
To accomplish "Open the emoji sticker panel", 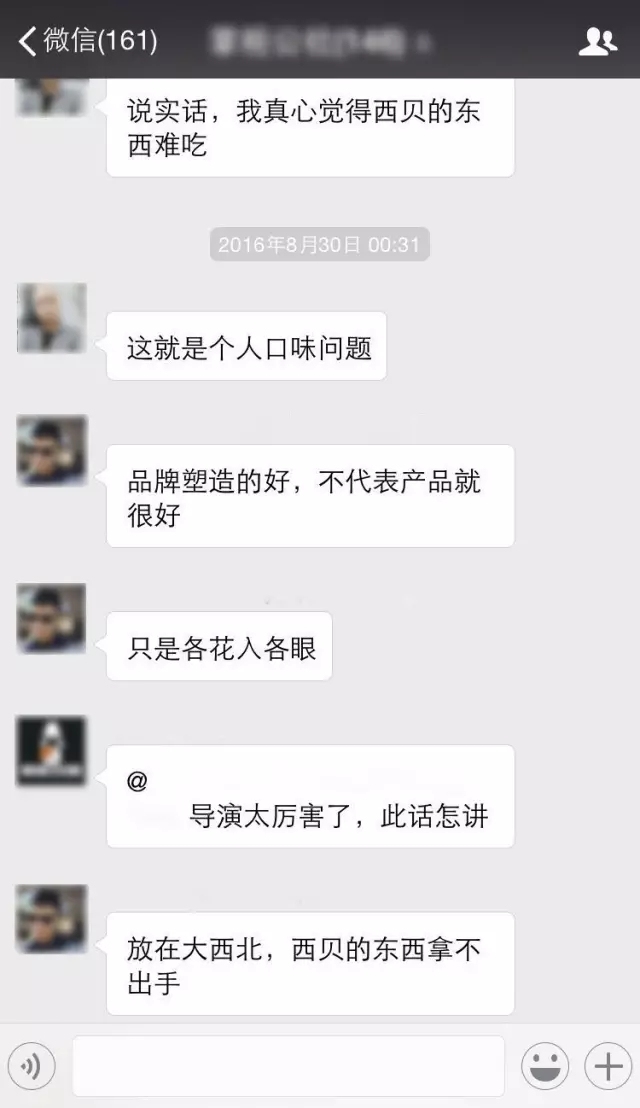I will click(546, 1067).
